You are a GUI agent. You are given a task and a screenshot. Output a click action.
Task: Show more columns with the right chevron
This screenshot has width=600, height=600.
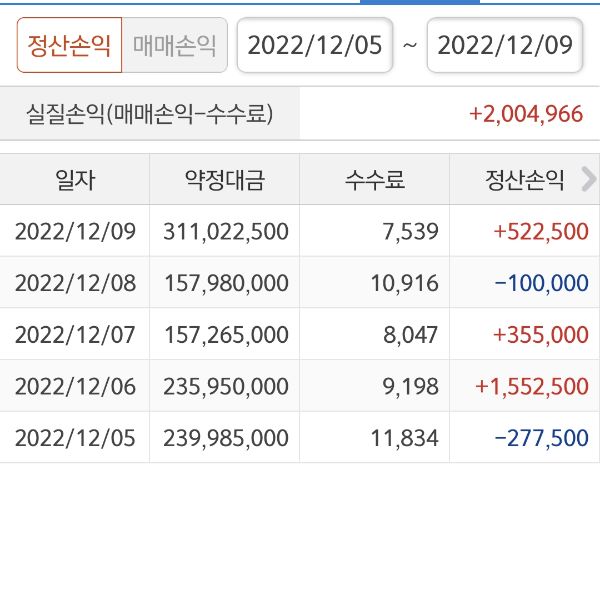click(x=588, y=180)
